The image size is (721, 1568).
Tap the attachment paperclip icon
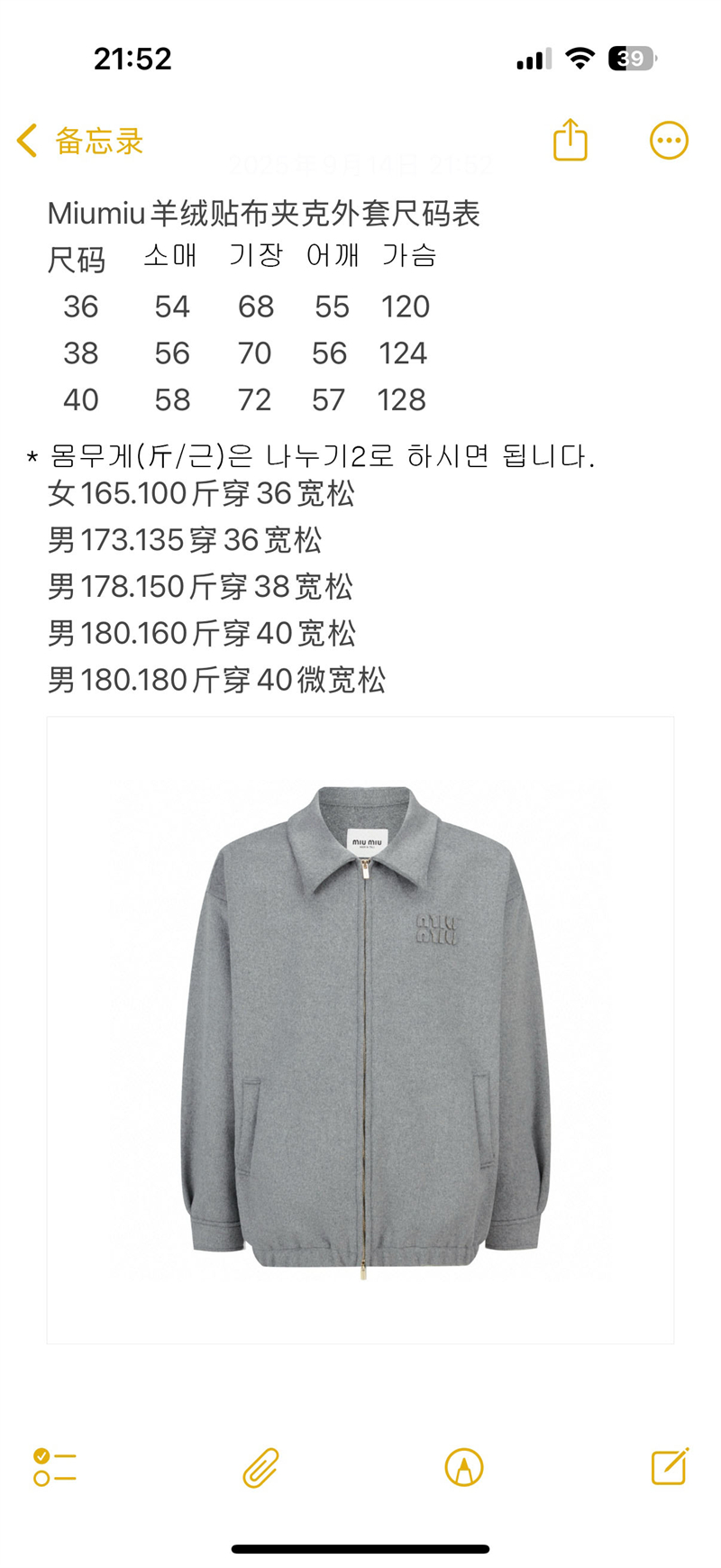click(x=260, y=1467)
